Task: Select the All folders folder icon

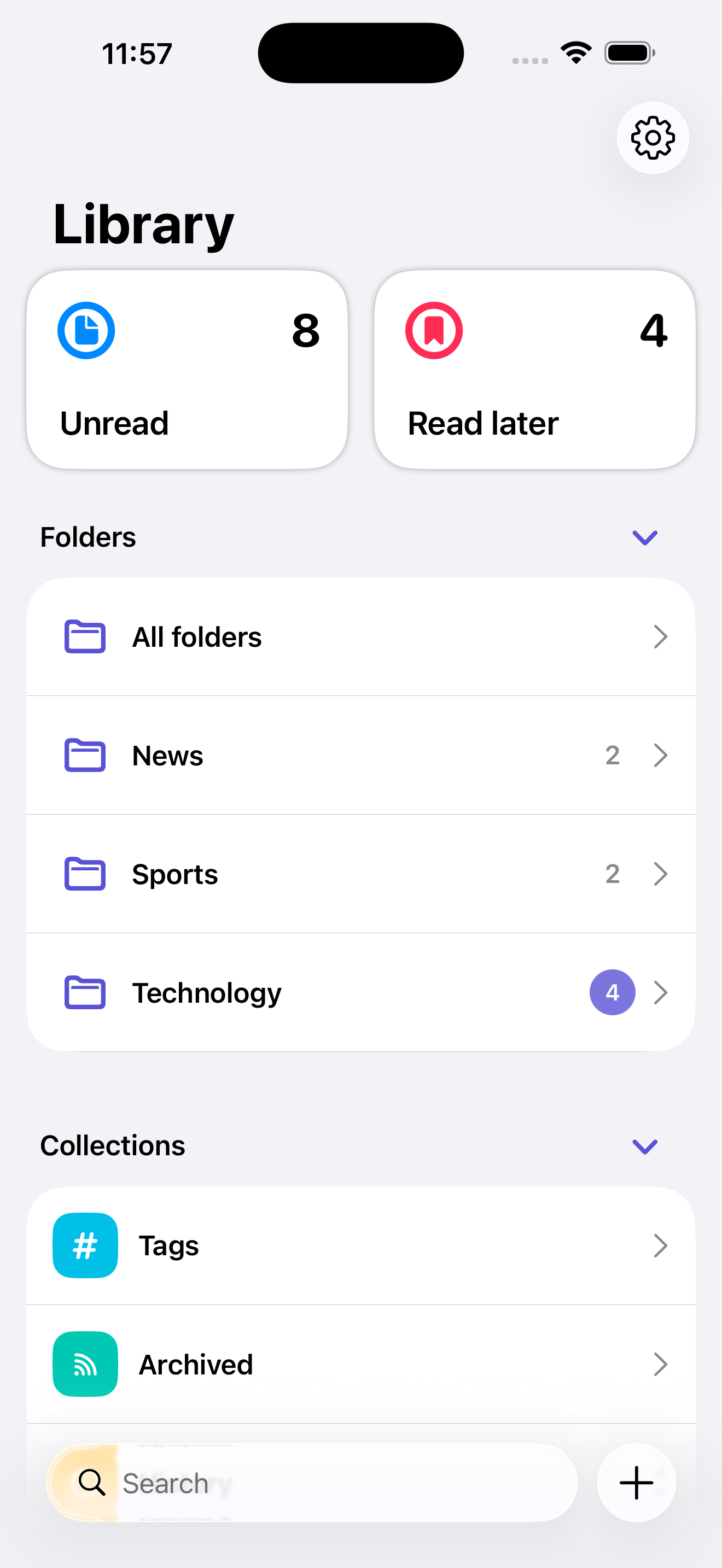Action: coord(85,637)
